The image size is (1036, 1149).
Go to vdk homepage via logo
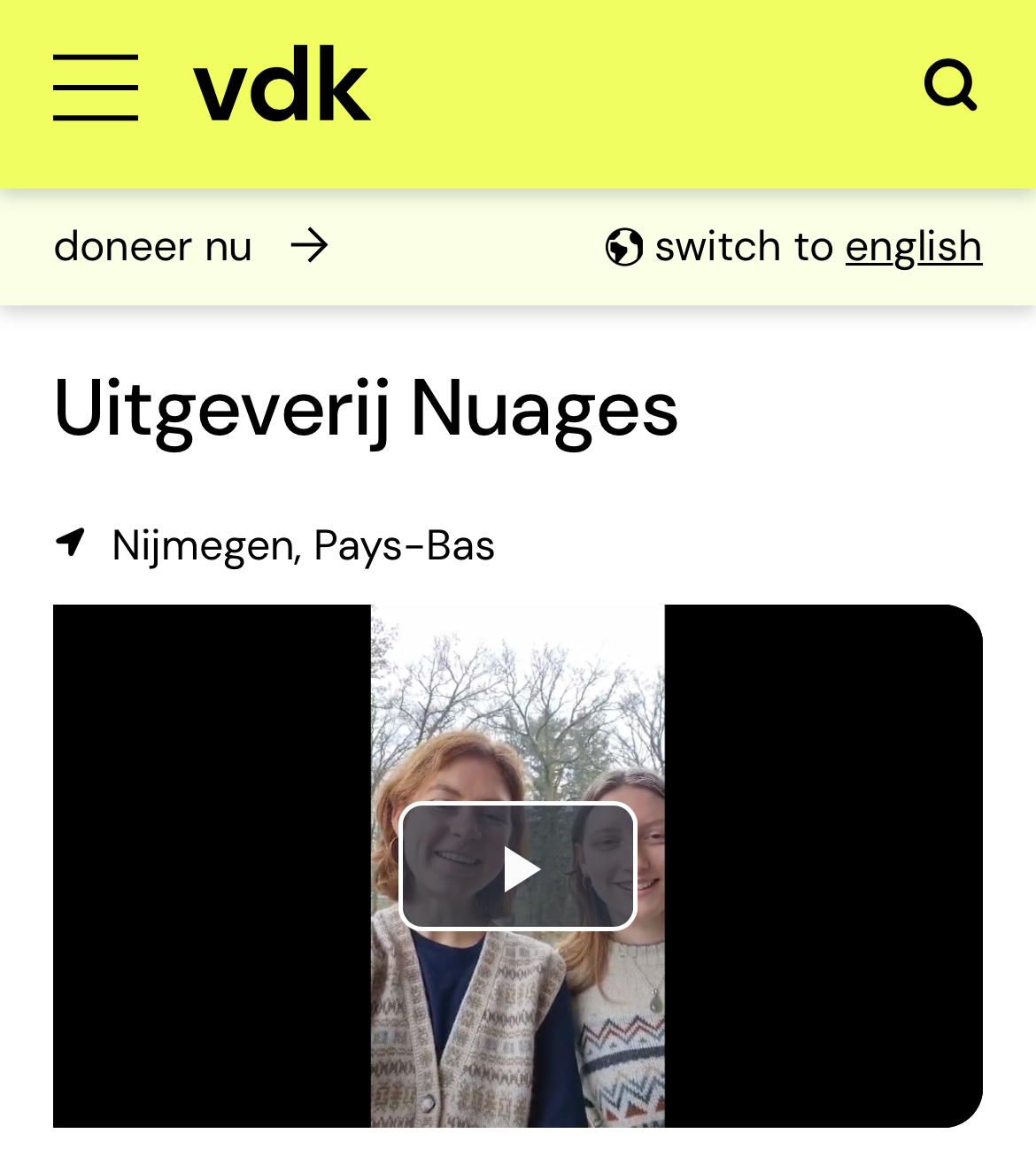281,86
